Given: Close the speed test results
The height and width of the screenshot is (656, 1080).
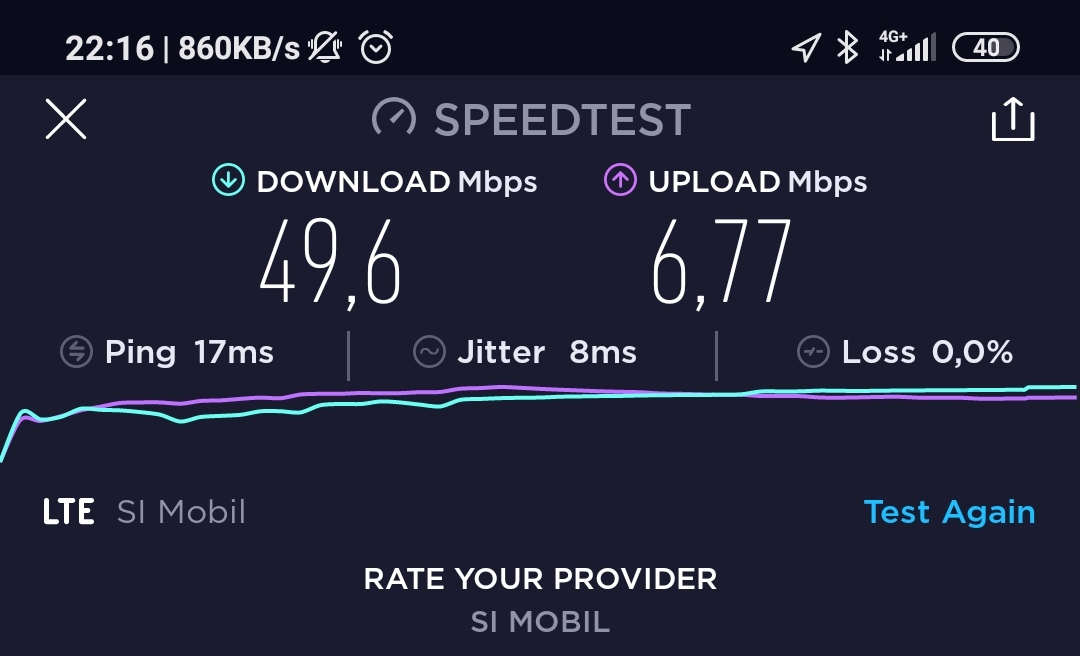Looking at the screenshot, I should (x=66, y=120).
